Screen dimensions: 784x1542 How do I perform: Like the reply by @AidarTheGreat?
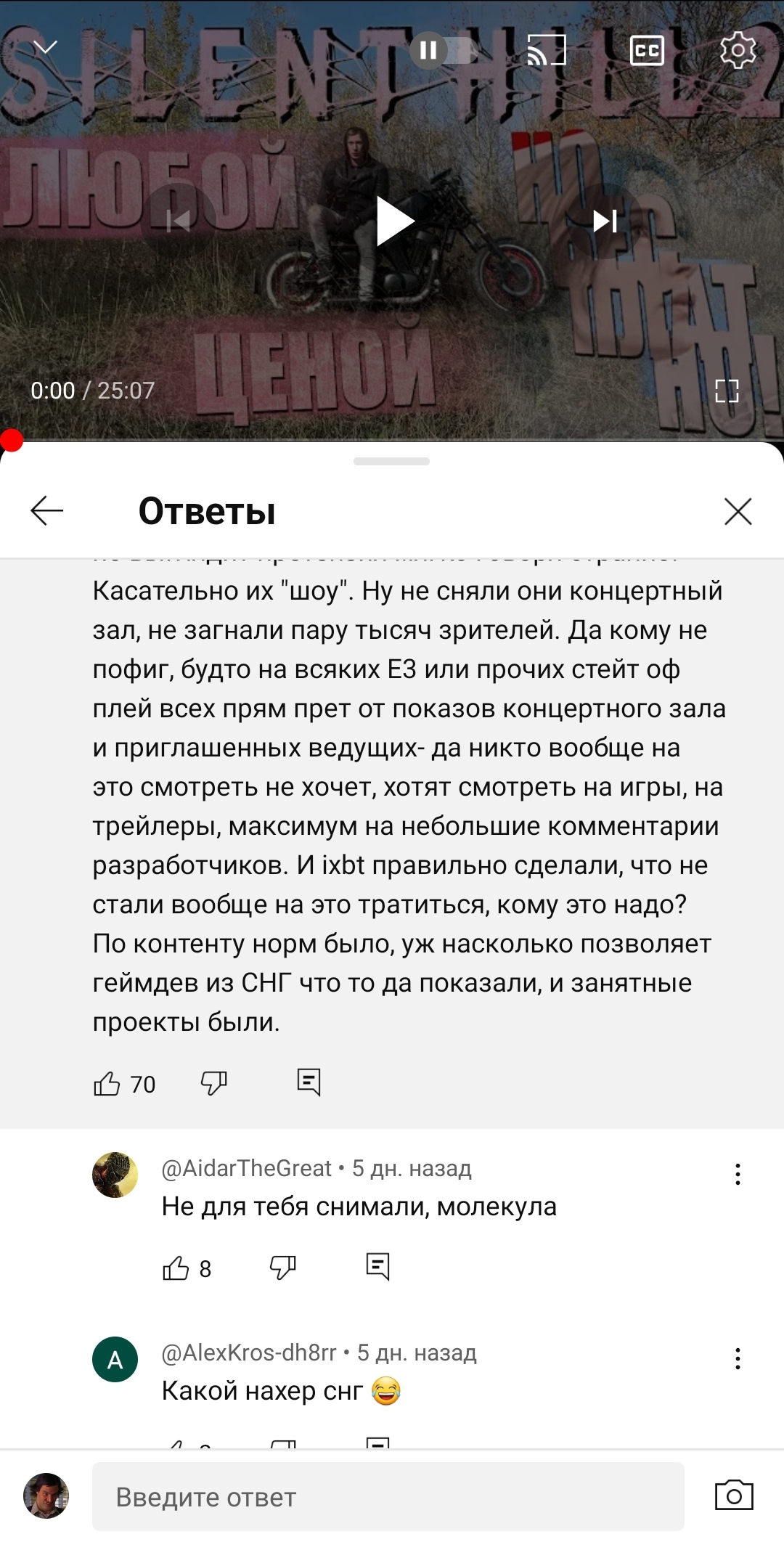pos(176,1268)
